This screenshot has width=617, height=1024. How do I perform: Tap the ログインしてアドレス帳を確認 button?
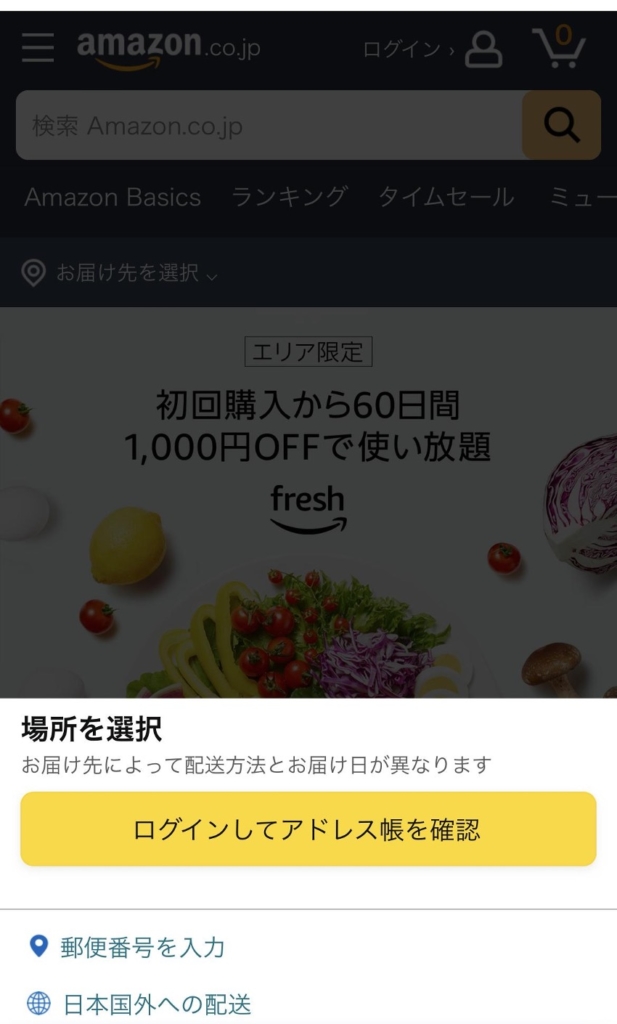pyautogui.click(x=308, y=829)
